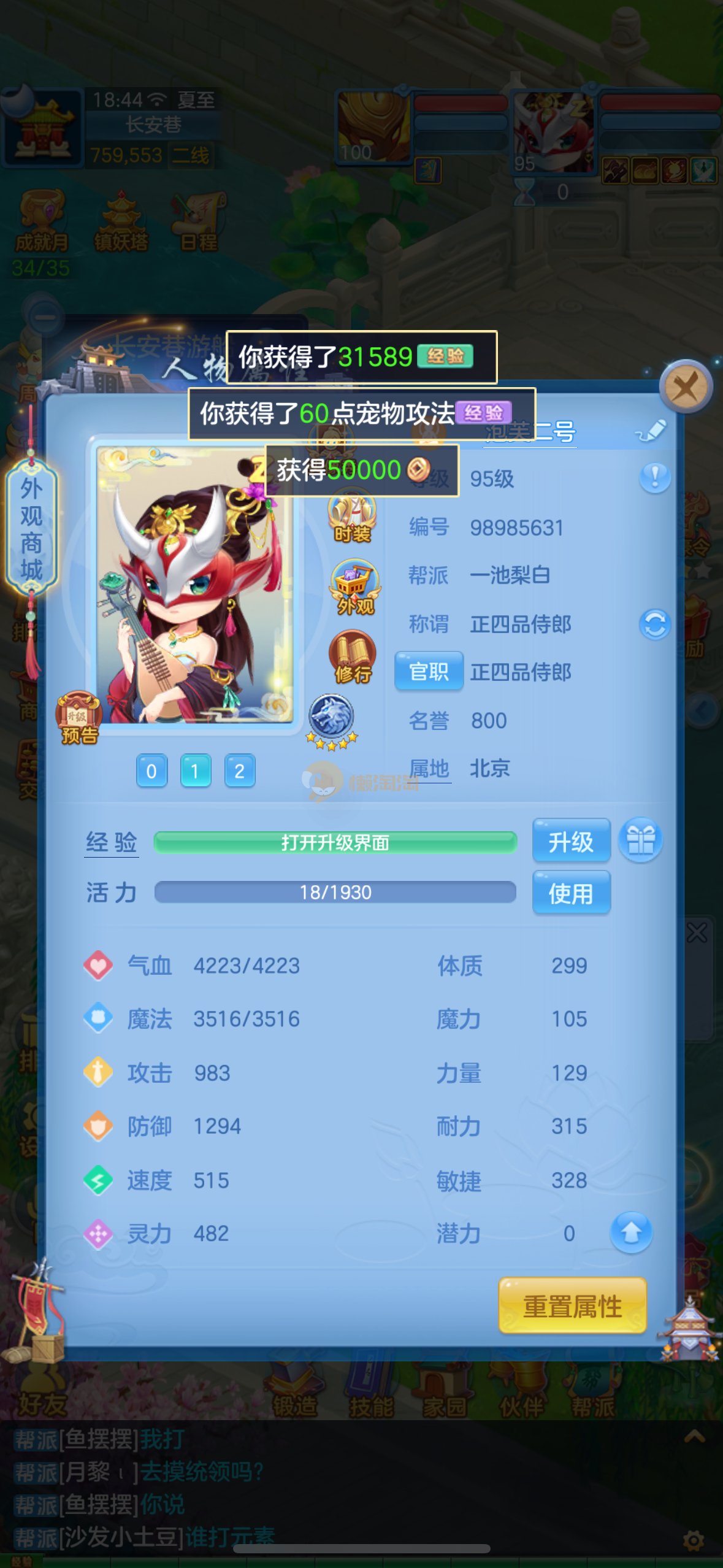This screenshot has height=1568, width=723.
Task: Tap the exclamation info icon beside level
Action: 654,478
